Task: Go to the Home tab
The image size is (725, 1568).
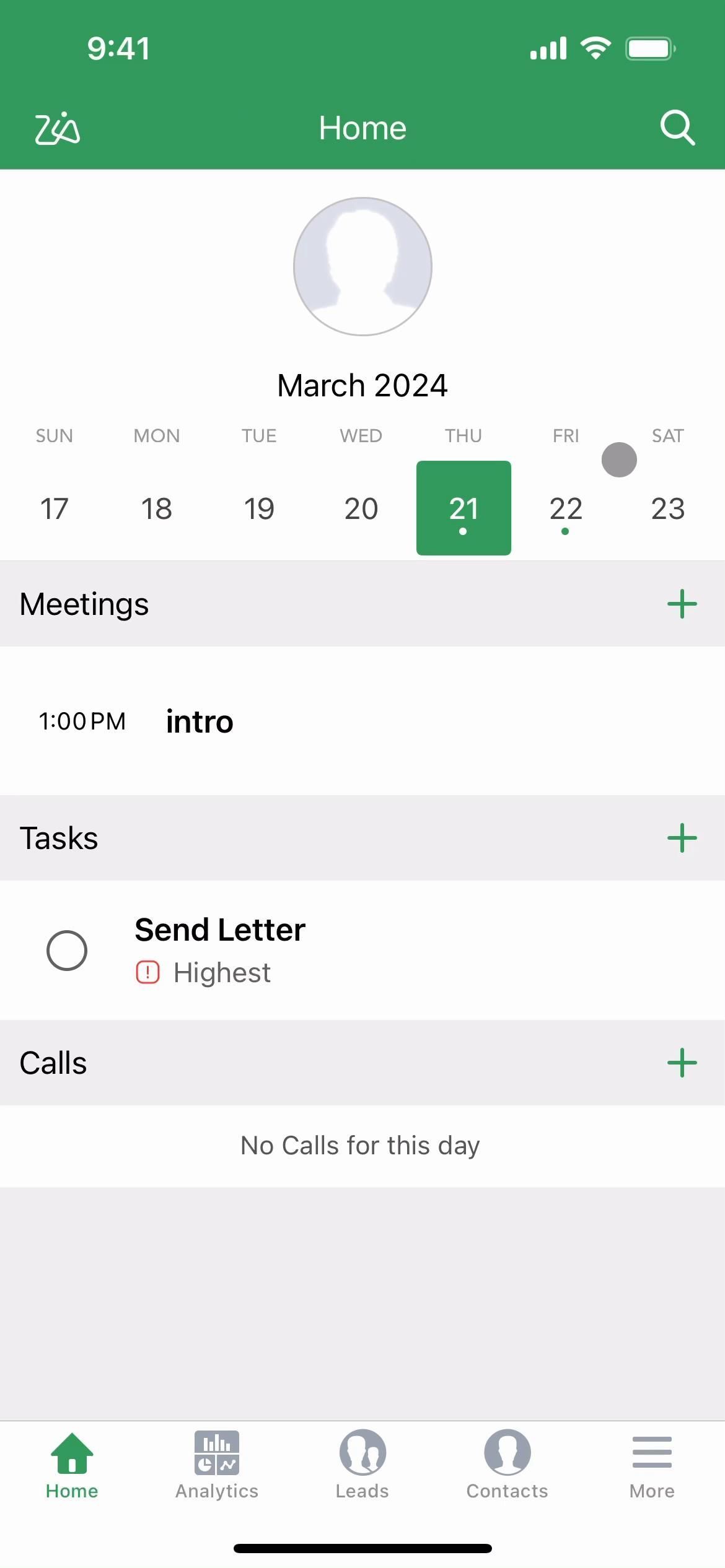Action: point(72,1465)
